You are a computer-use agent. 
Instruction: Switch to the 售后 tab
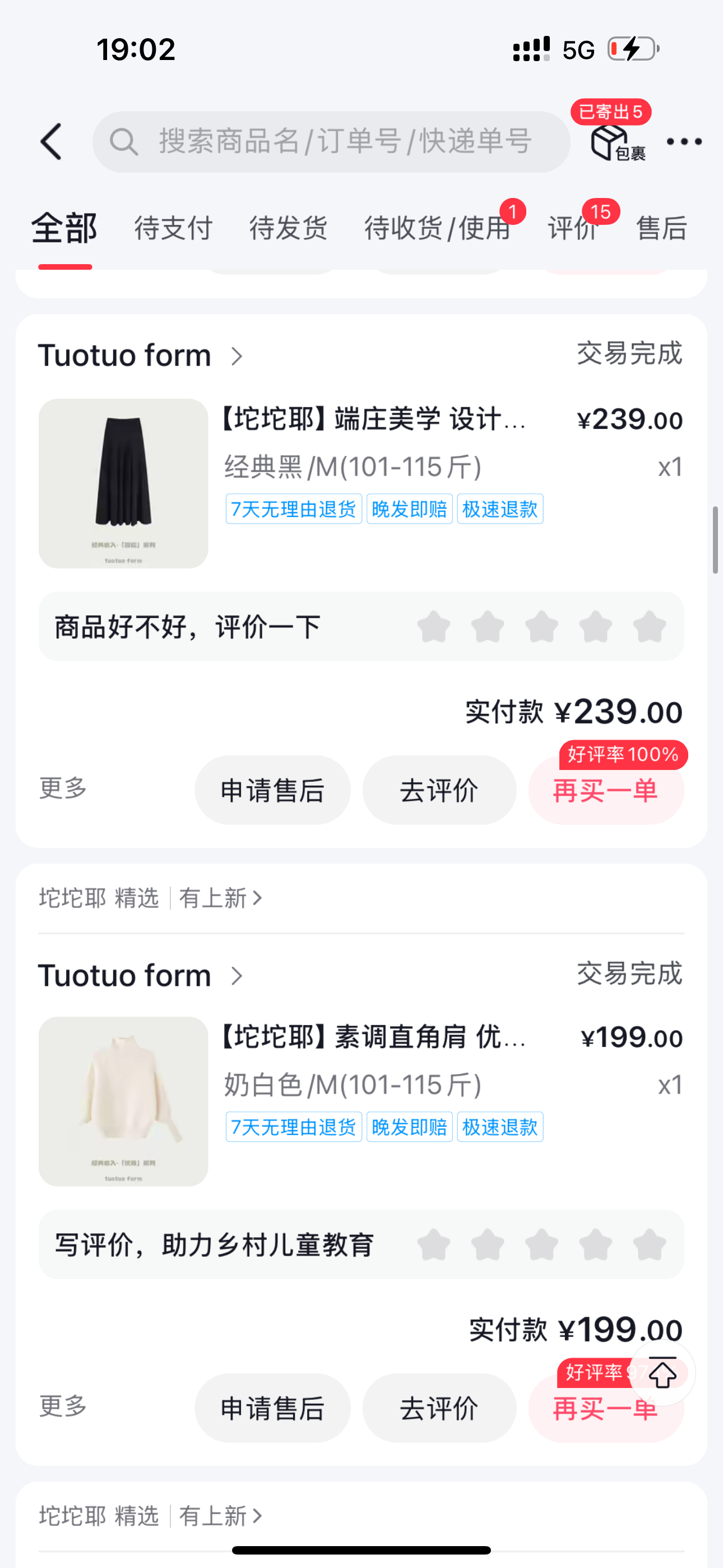pos(661,228)
